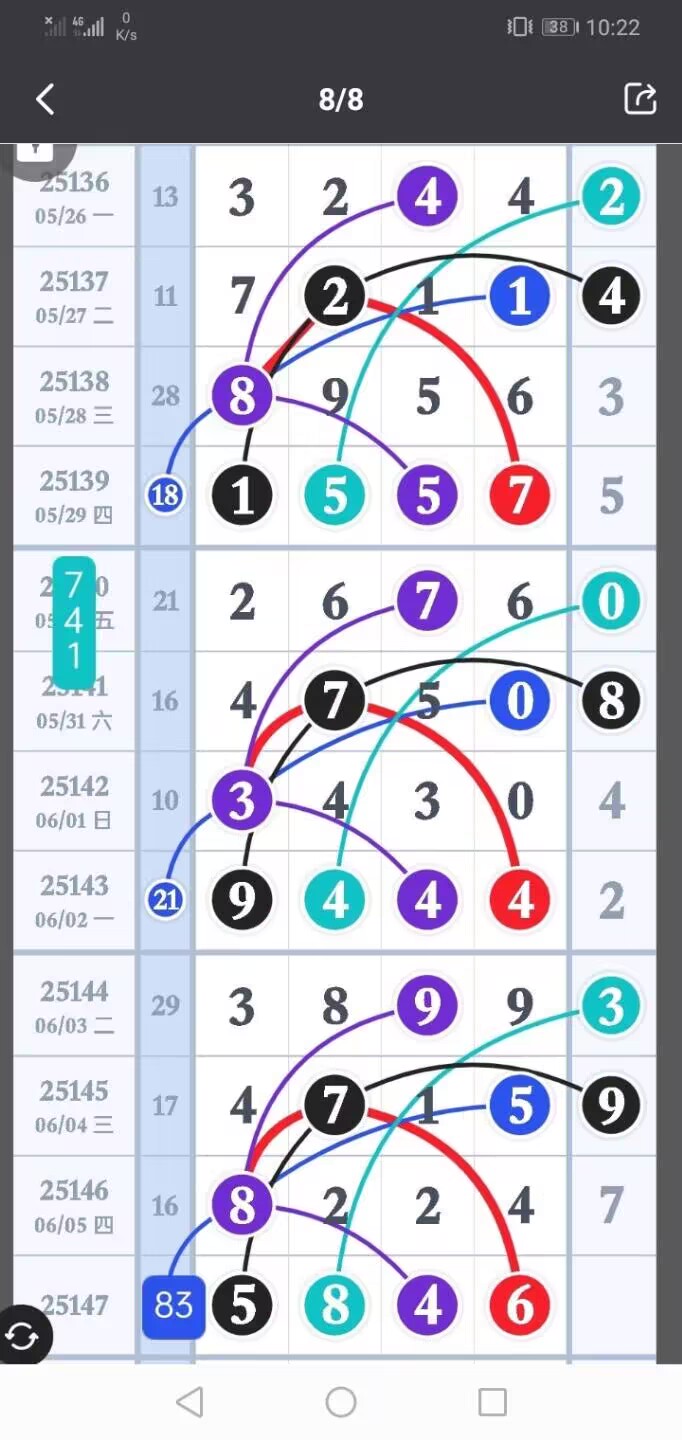This screenshot has height=1440, width=682.
Task: Go back from the image viewer
Action: tap(45, 99)
